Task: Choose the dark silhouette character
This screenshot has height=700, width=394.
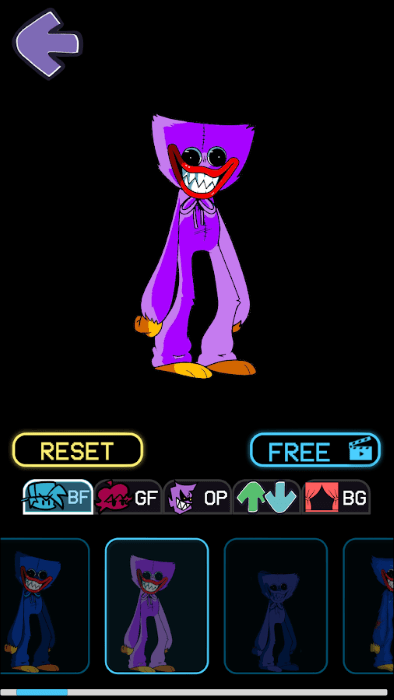Action: 276,606
